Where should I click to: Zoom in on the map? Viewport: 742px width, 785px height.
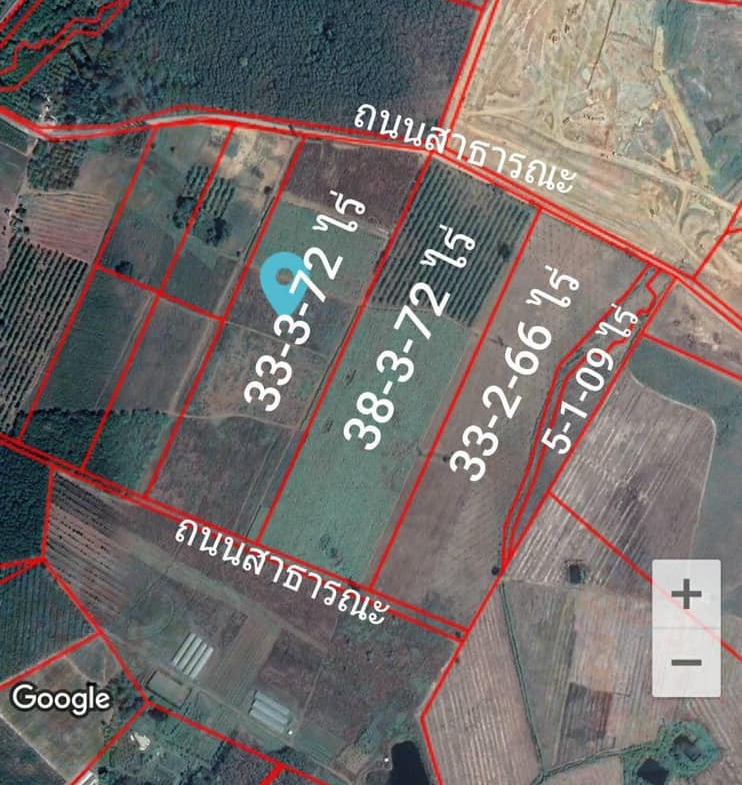(x=686, y=595)
